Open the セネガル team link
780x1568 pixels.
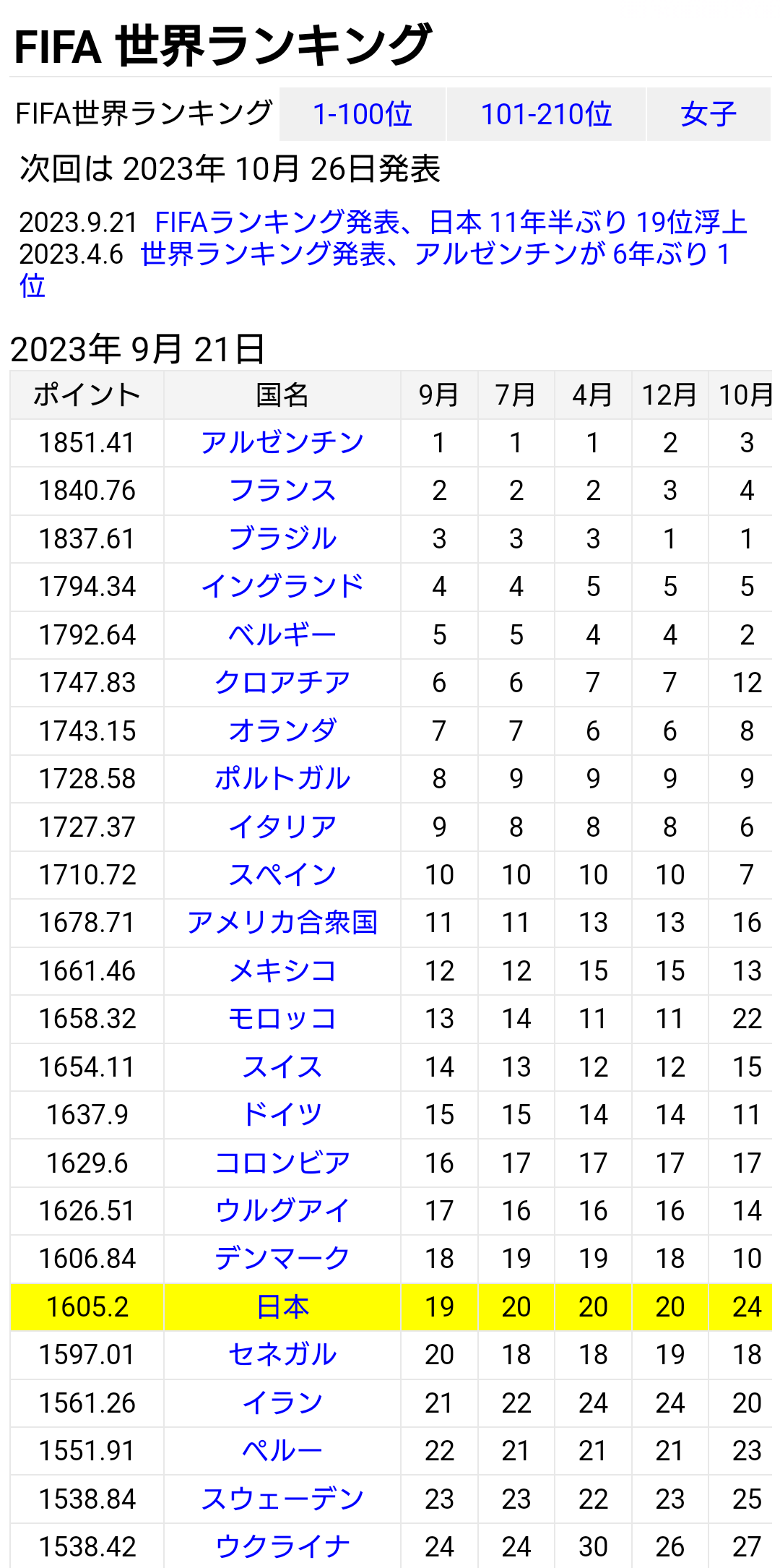click(x=282, y=1355)
